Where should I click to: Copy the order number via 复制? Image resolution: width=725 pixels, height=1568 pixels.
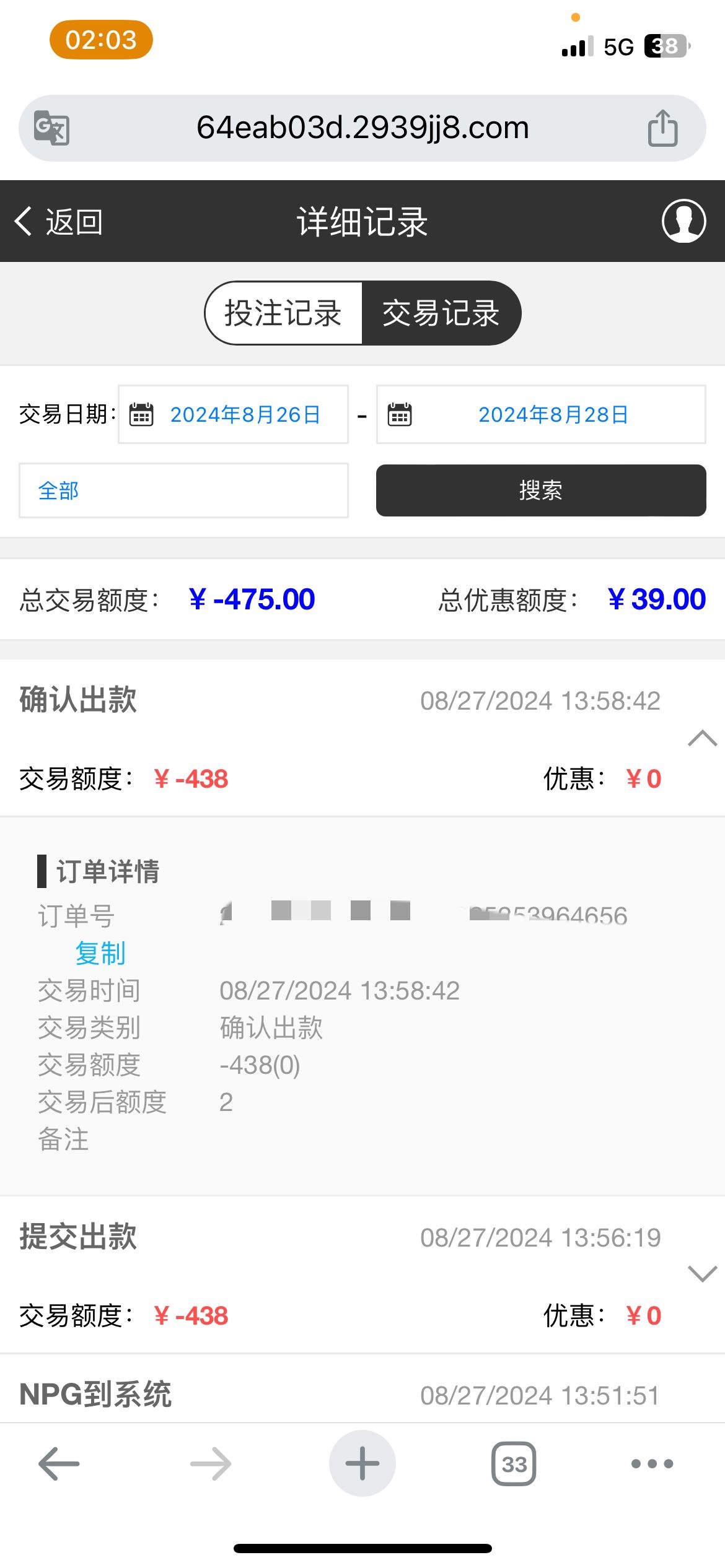coord(100,953)
